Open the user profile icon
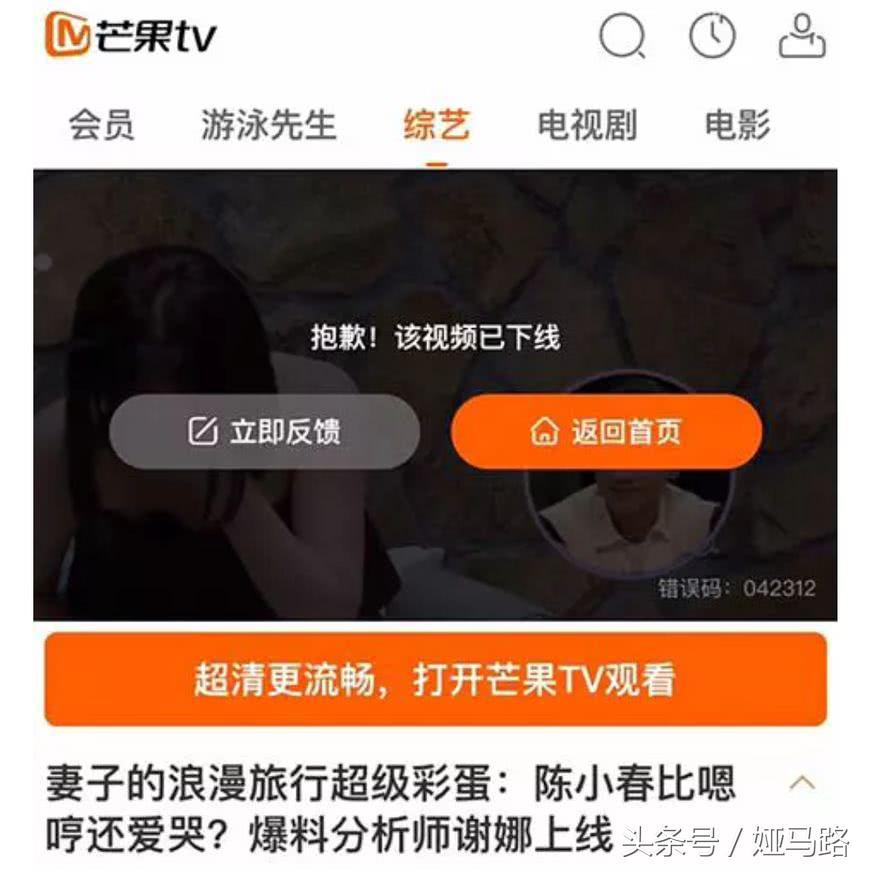Image resolution: width=870 pixels, height=870 pixels. (x=802, y=36)
